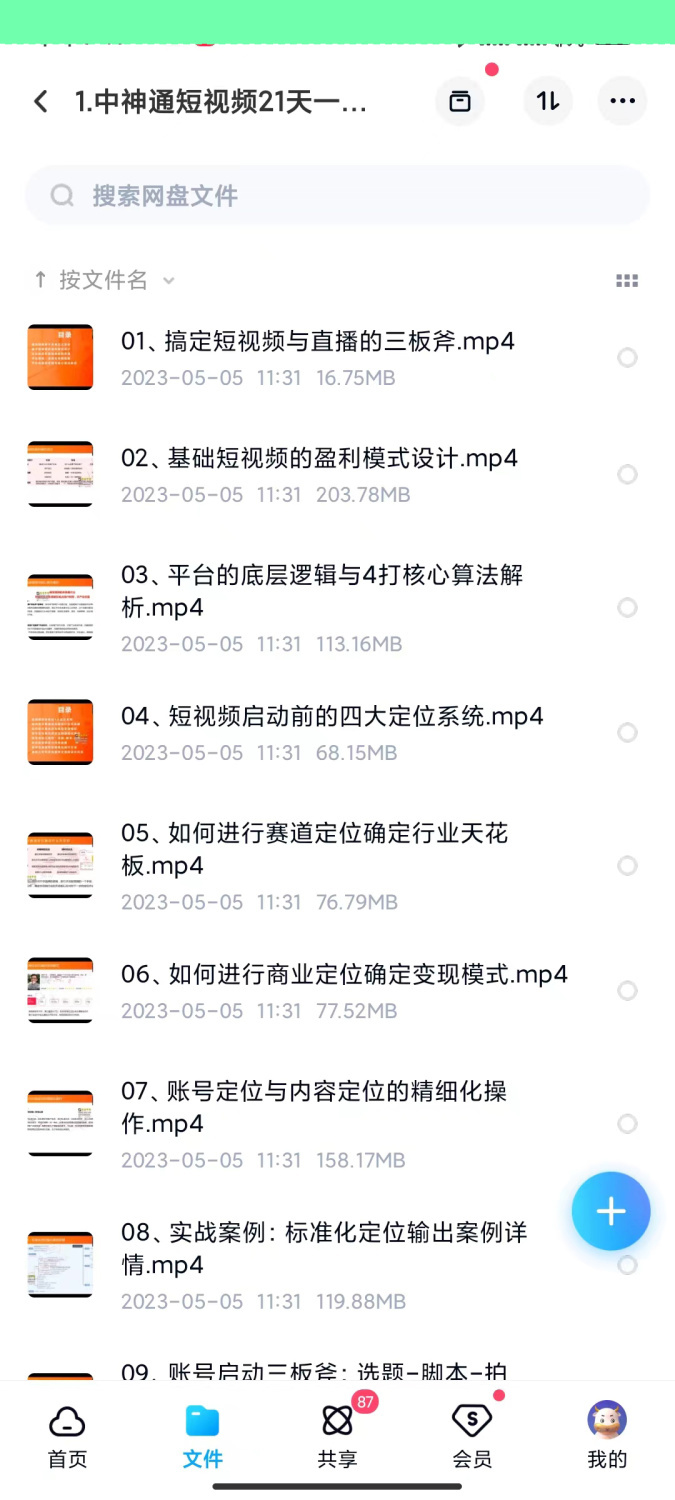Screen dimensions: 675x1500
Task: Switch to the 共享 tab
Action: [x=337, y=1436]
